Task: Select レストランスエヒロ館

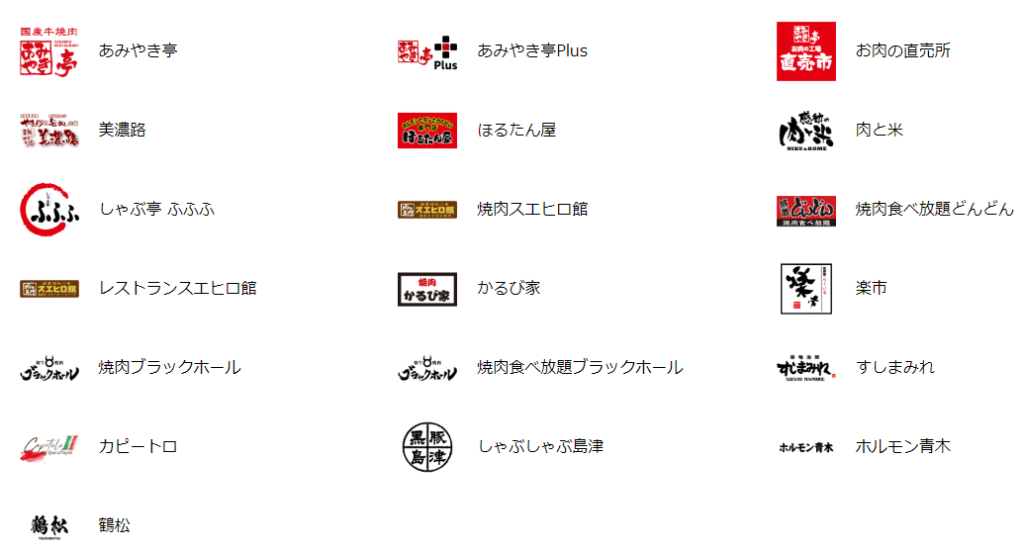Action: coord(177,288)
